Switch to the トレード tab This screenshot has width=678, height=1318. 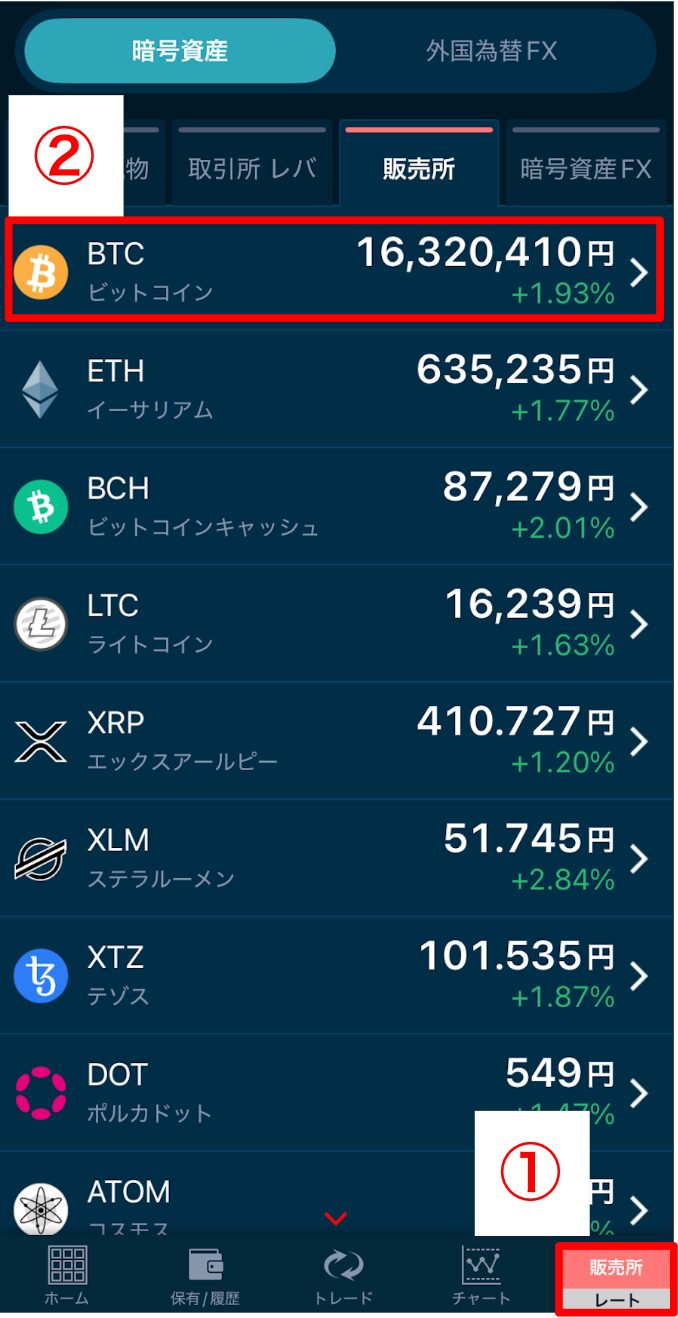point(343,1276)
